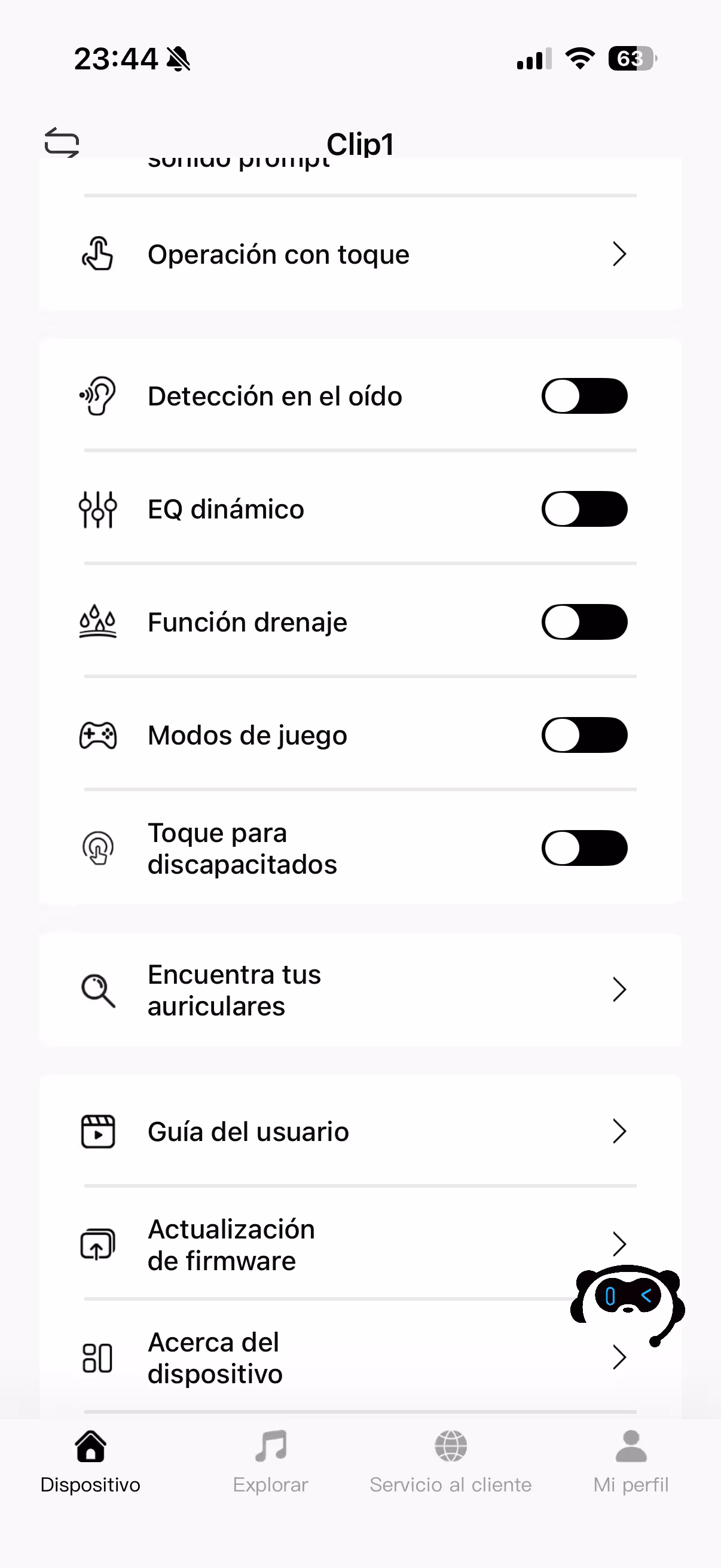This screenshot has width=721, height=1568.
Task: Toggle the Modos de juego switch
Action: click(584, 736)
